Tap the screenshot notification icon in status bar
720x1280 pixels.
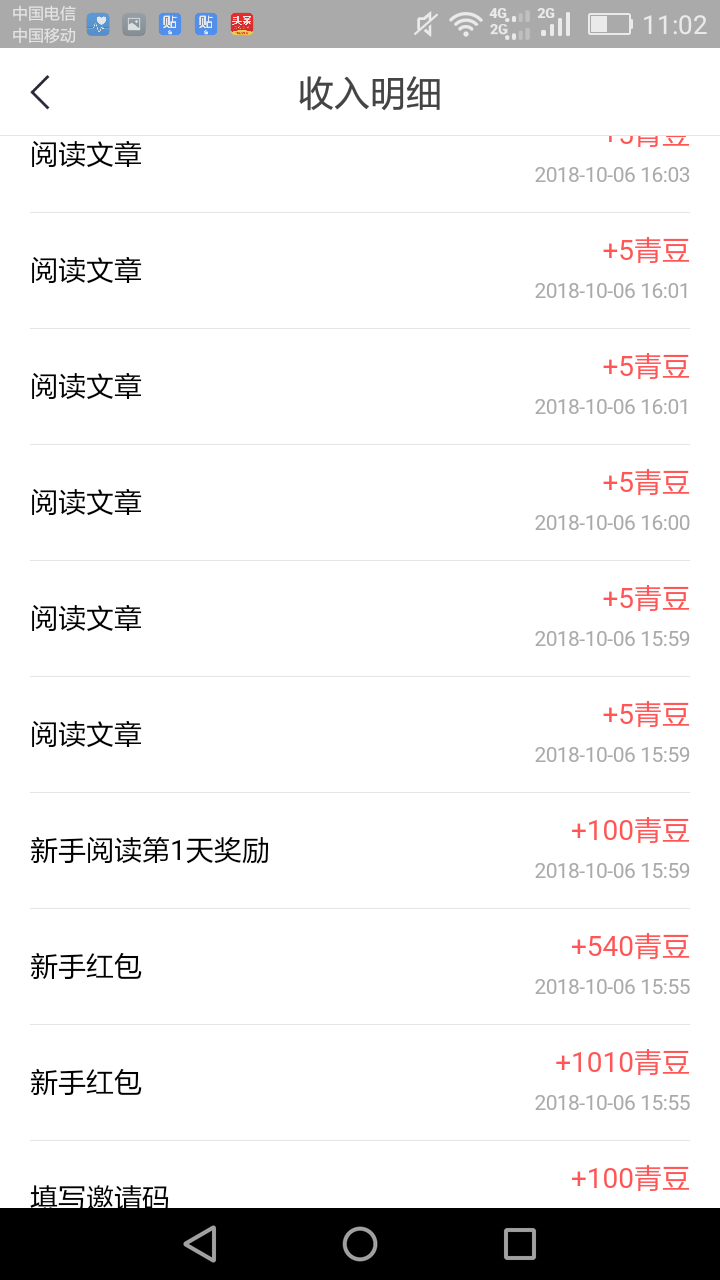(133, 24)
